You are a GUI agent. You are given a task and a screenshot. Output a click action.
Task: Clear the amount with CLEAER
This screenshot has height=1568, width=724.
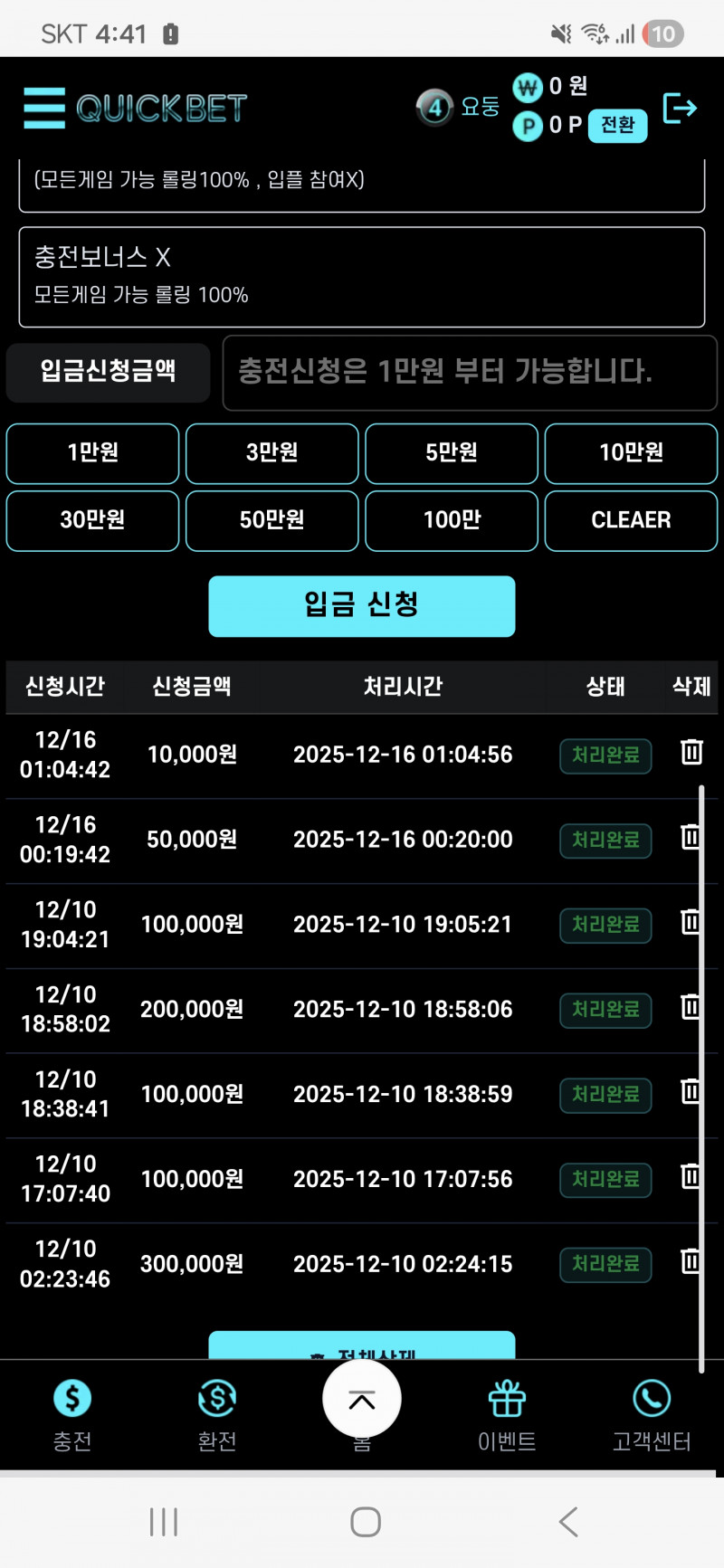[631, 520]
